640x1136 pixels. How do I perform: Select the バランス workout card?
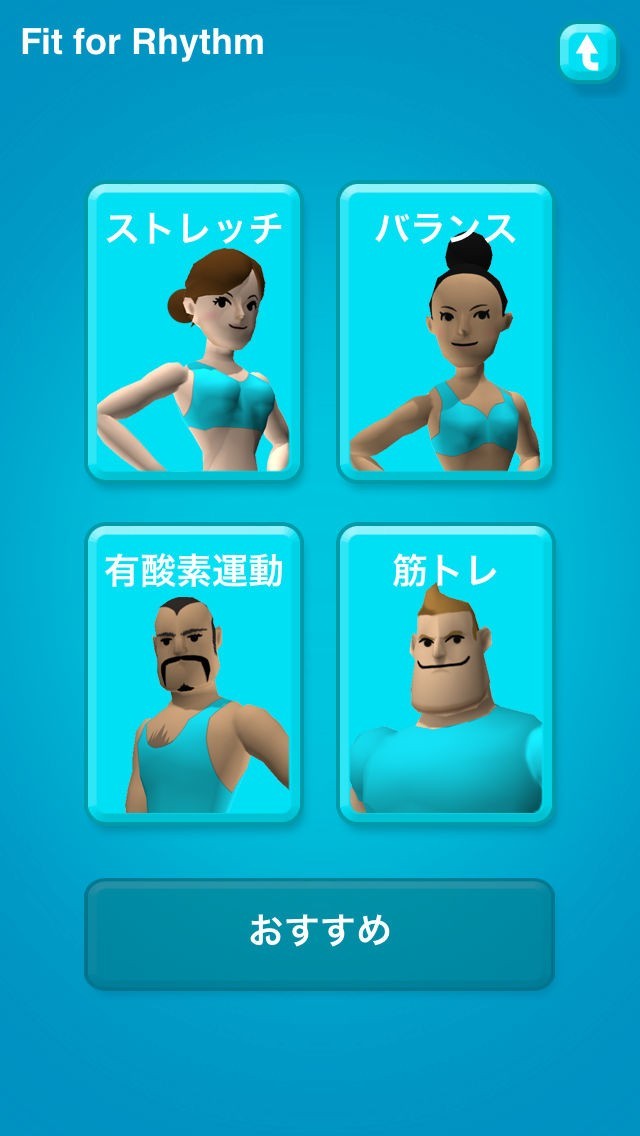point(445,332)
